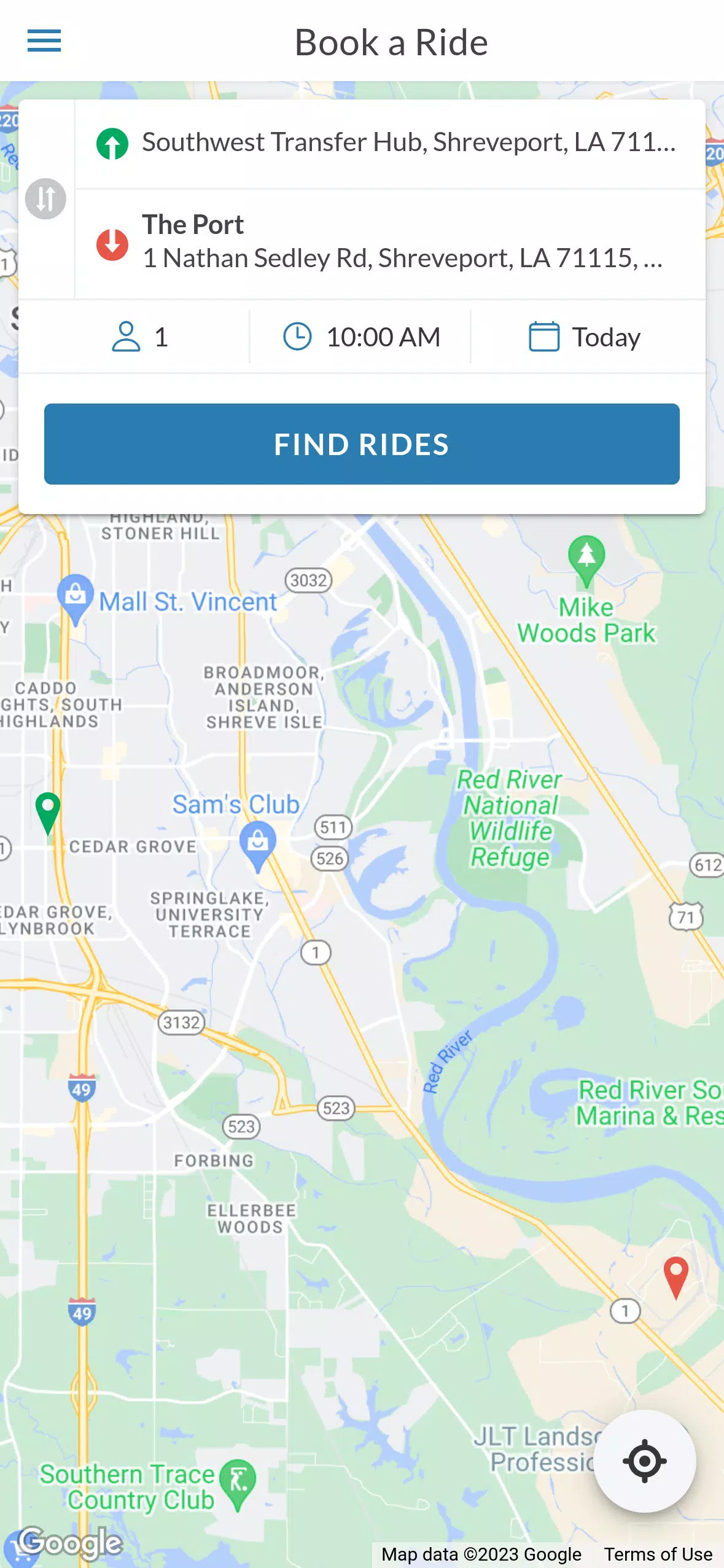
Task: Open the hamburger navigation menu
Action: point(44,41)
